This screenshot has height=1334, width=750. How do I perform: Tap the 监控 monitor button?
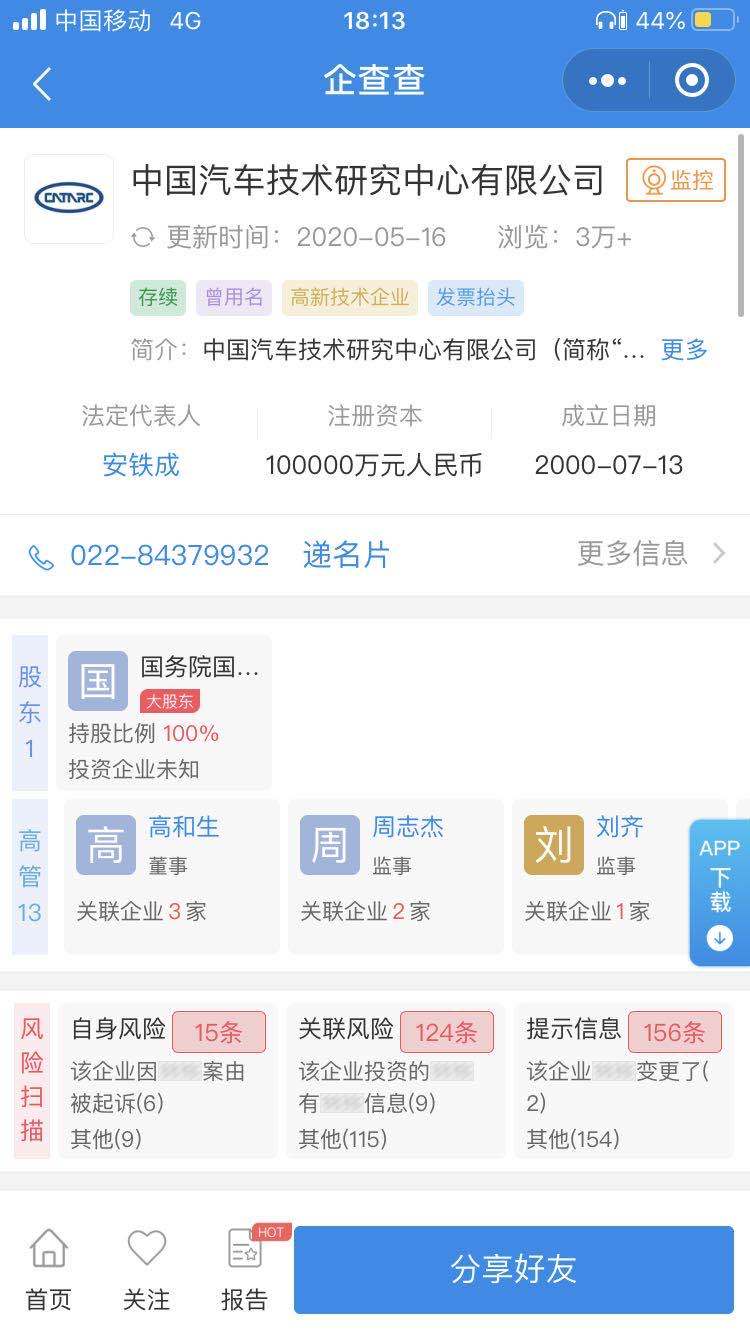(676, 180)
